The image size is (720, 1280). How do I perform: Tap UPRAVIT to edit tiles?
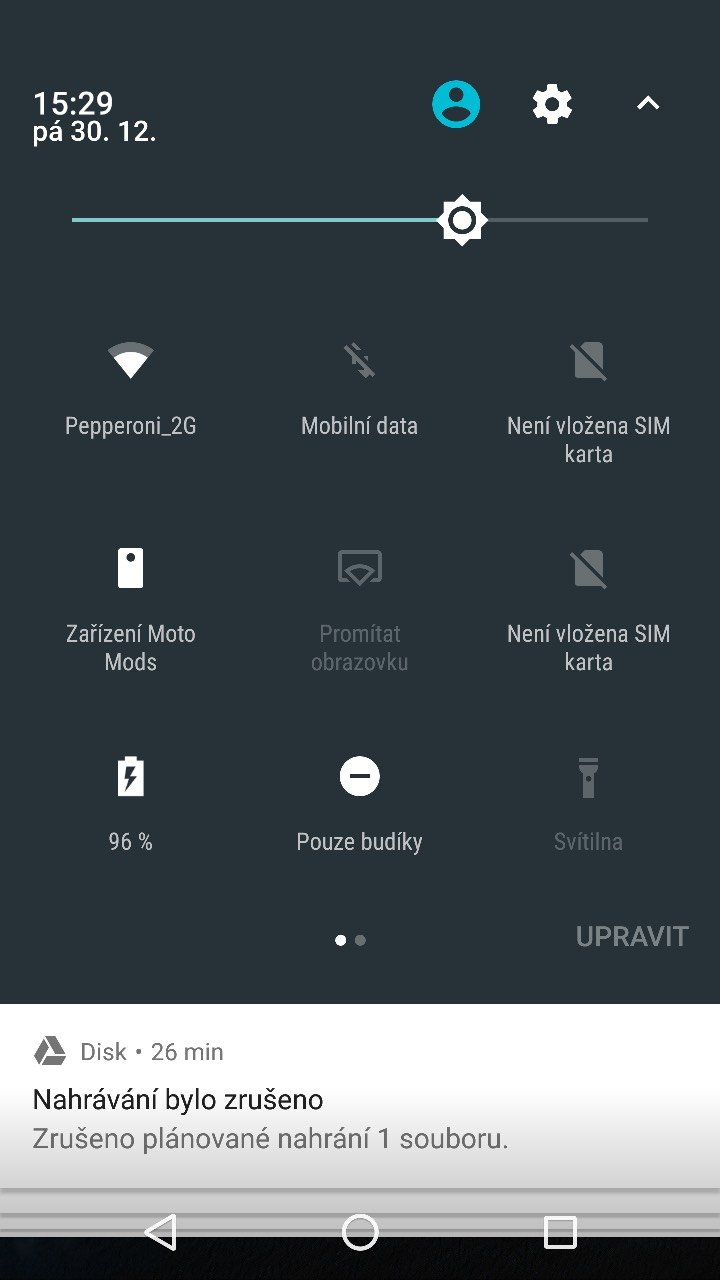pos(632,937)
